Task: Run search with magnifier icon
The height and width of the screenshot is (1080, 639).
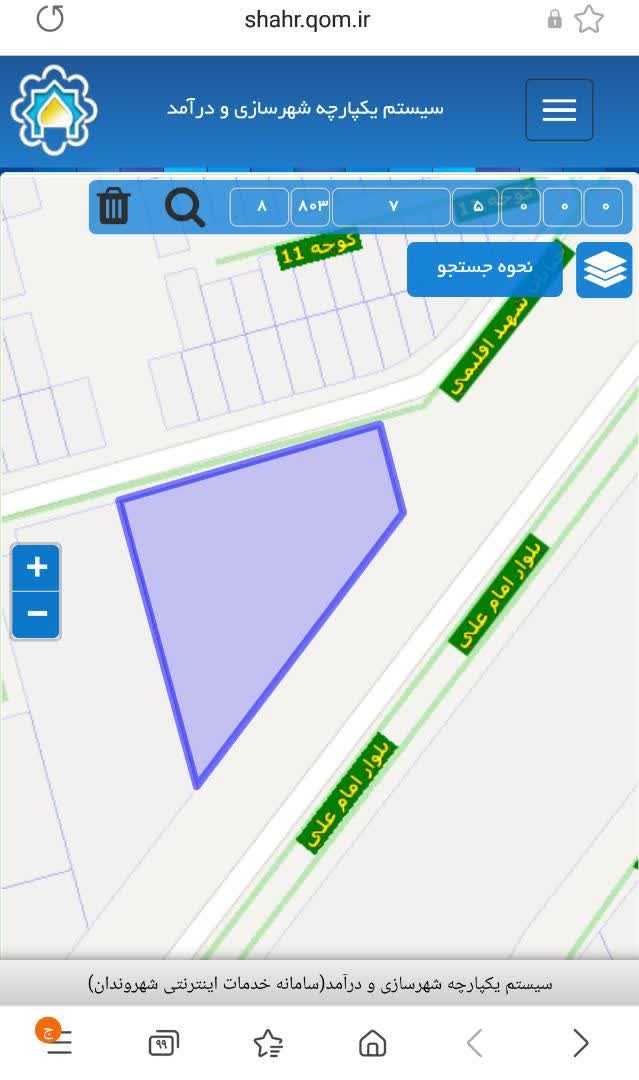Action: point(185,207)
